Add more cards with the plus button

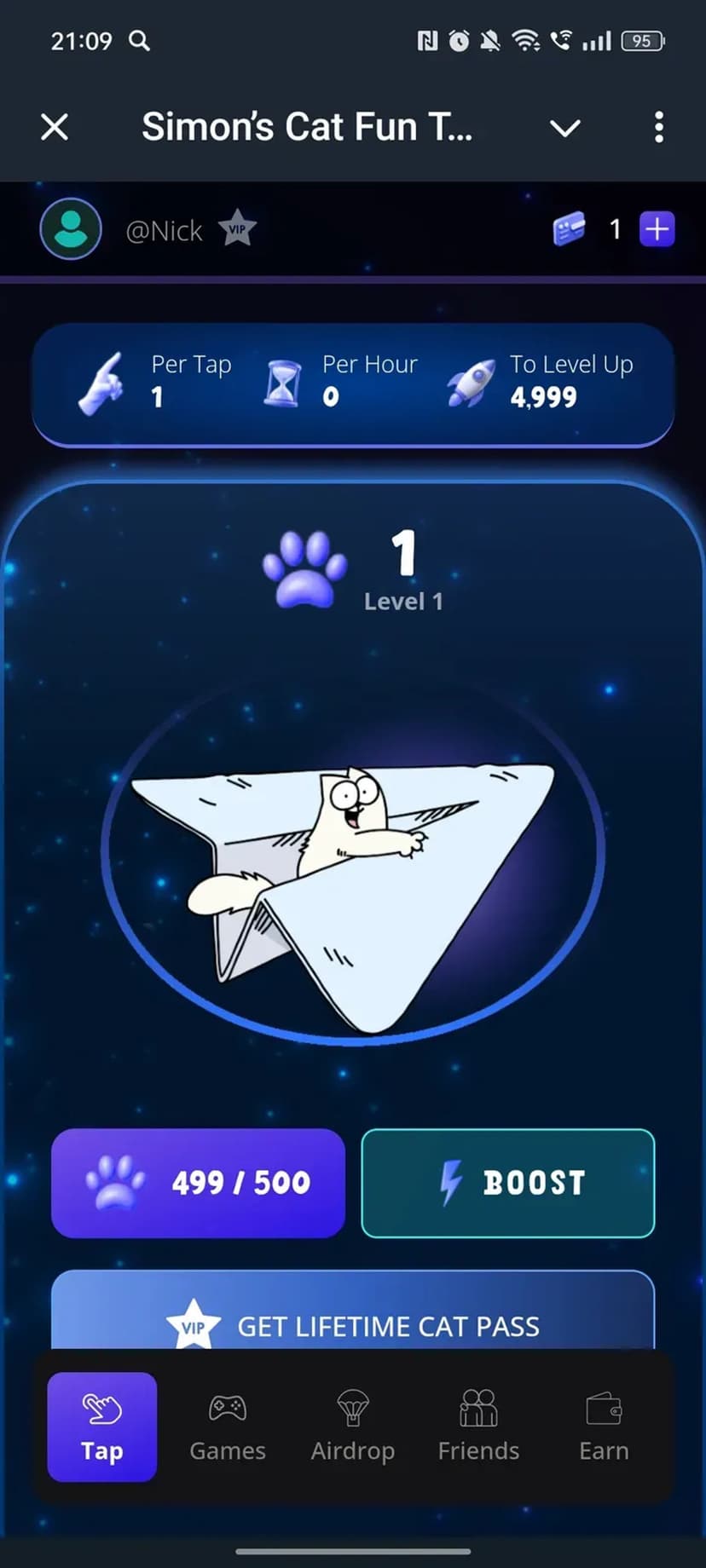coord(657,229)
